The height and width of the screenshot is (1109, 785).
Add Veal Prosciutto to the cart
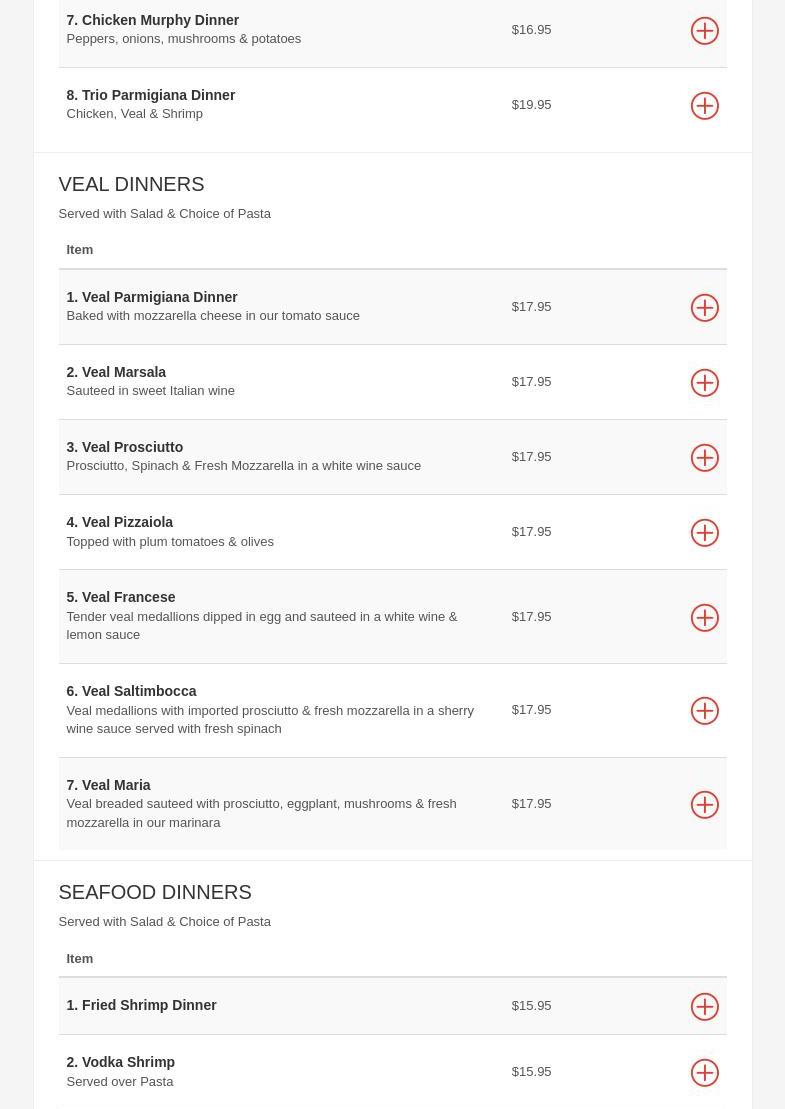[705, 458]
